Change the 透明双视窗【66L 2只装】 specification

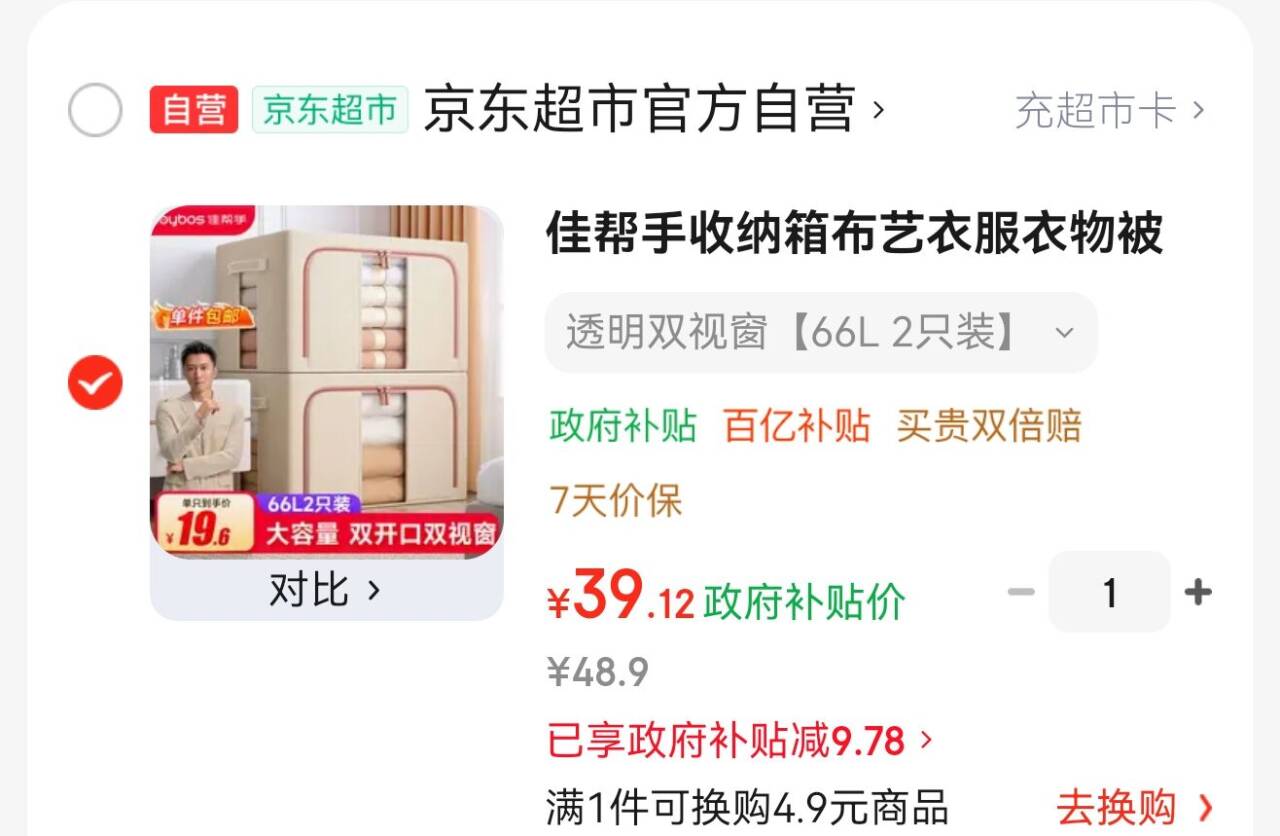click(x=821, y=332)
